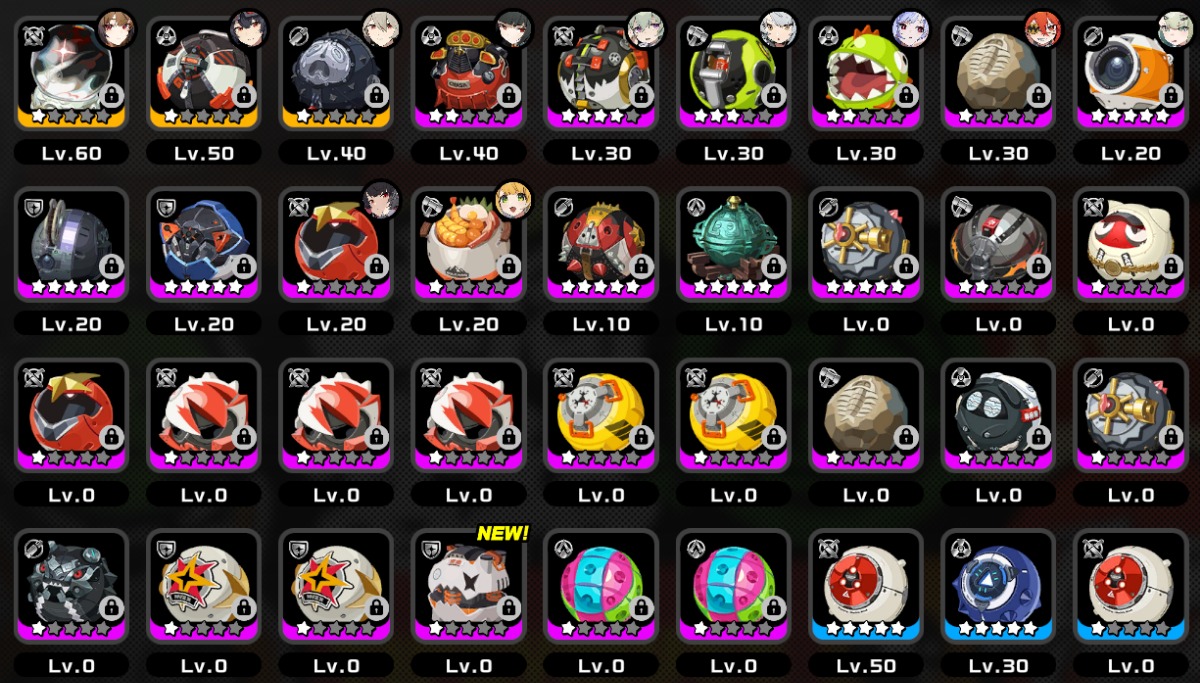Screen dimensions: 1200x683
Task: Open the Lv.50 orange-bordered engine tile
Action: pyautogui.click(x=204, y=72)
